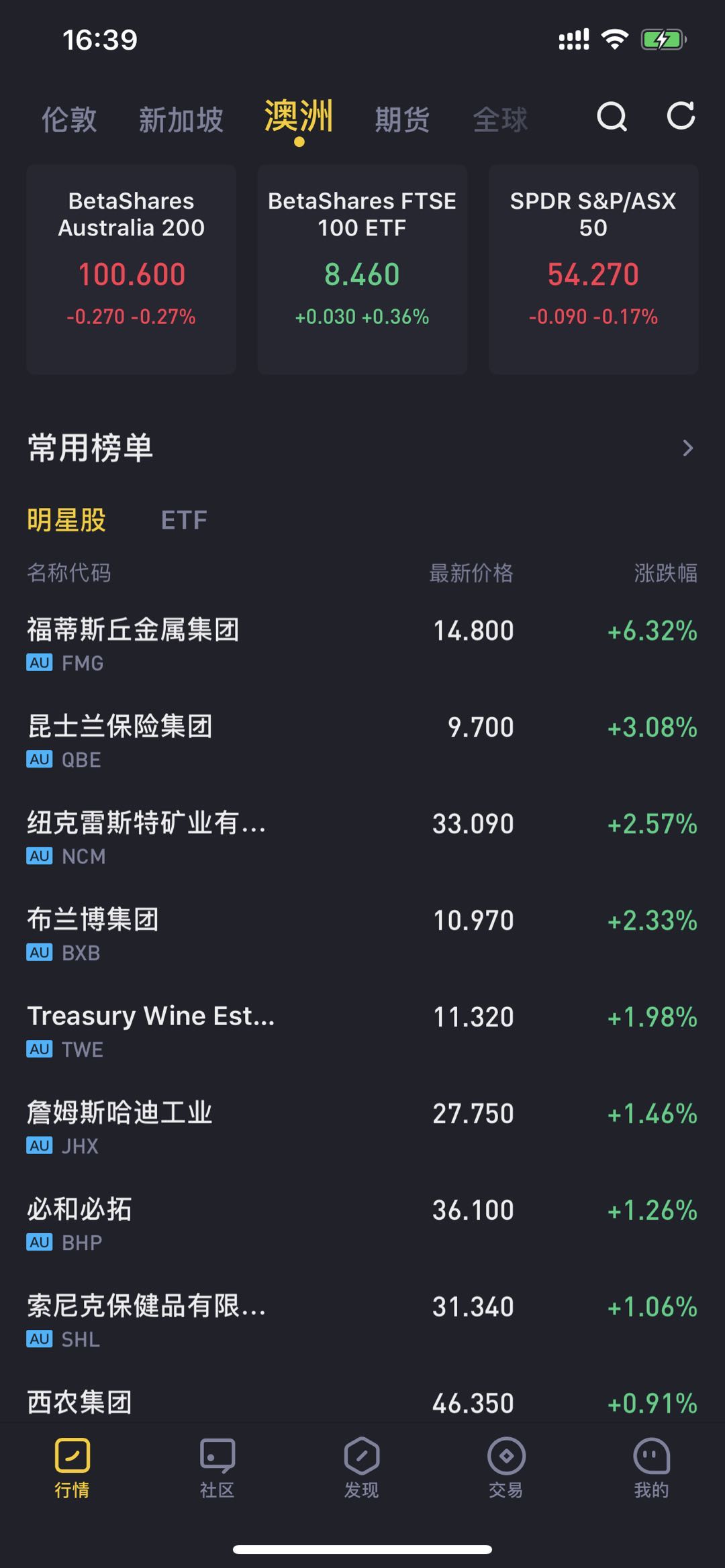
Task: Open the 发现 bottom tab
Action: [x=362, y=1468]
